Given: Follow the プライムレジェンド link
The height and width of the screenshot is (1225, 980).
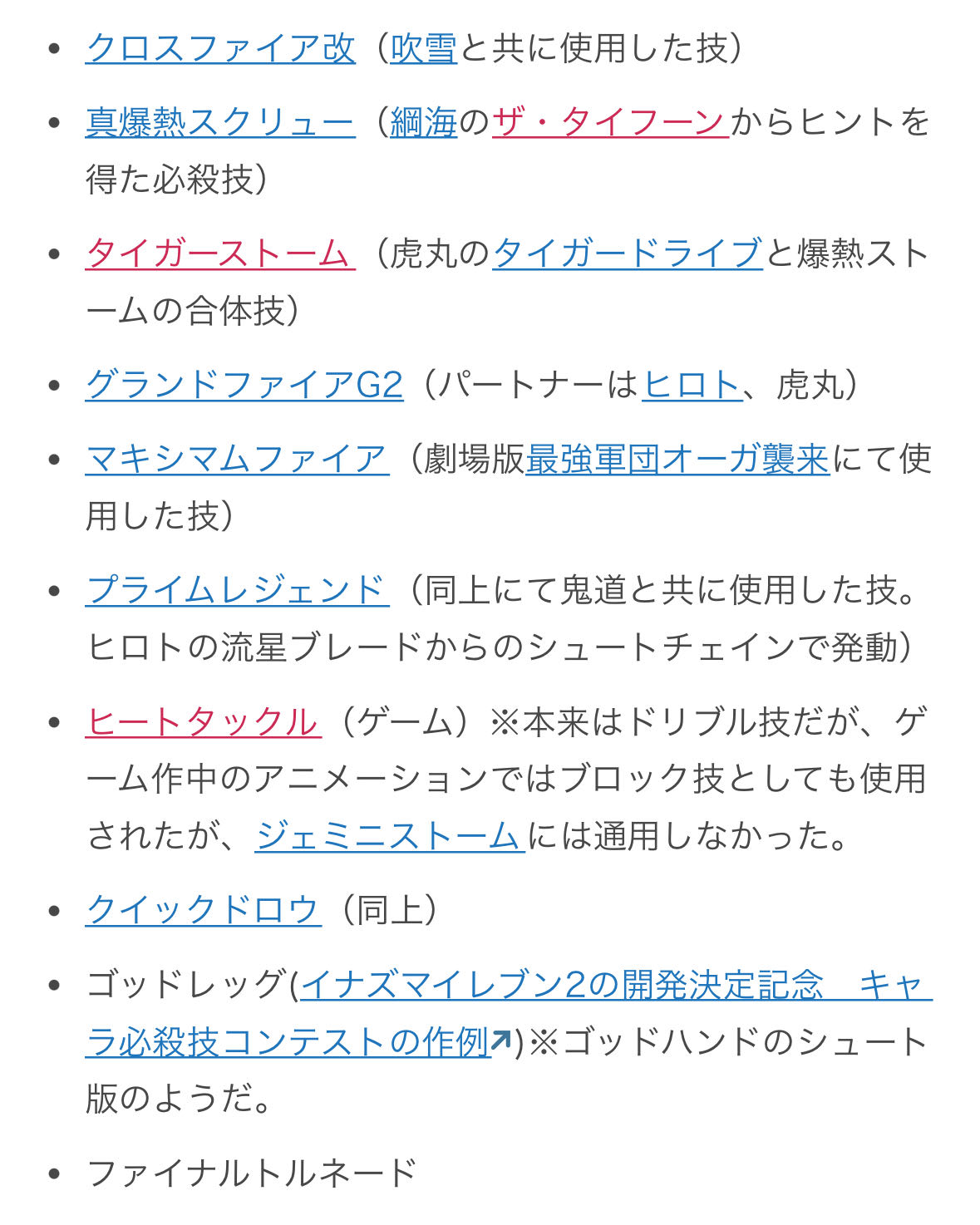Looking at the screenshot, I should click(x=237, y=590).
